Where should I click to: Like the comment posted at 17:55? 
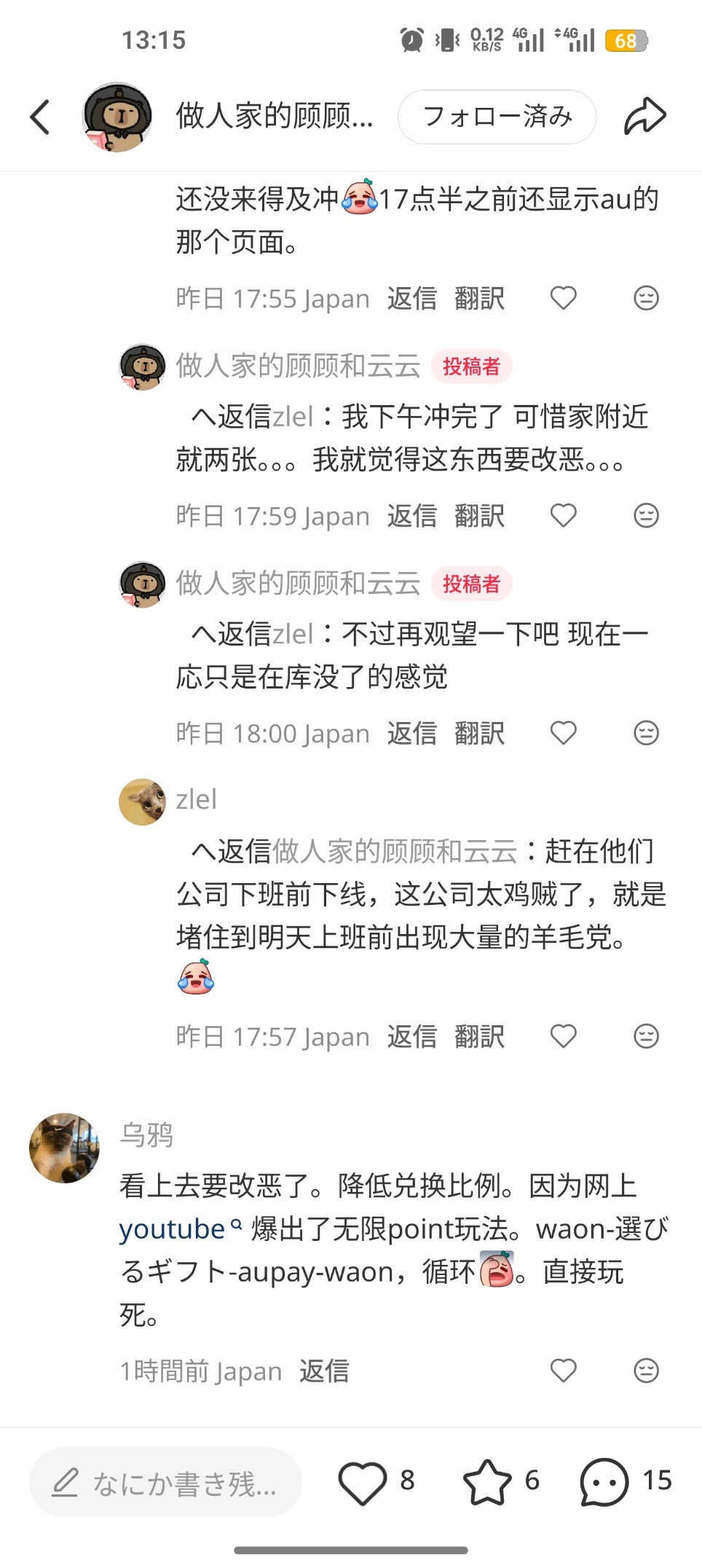pos(563,298)
